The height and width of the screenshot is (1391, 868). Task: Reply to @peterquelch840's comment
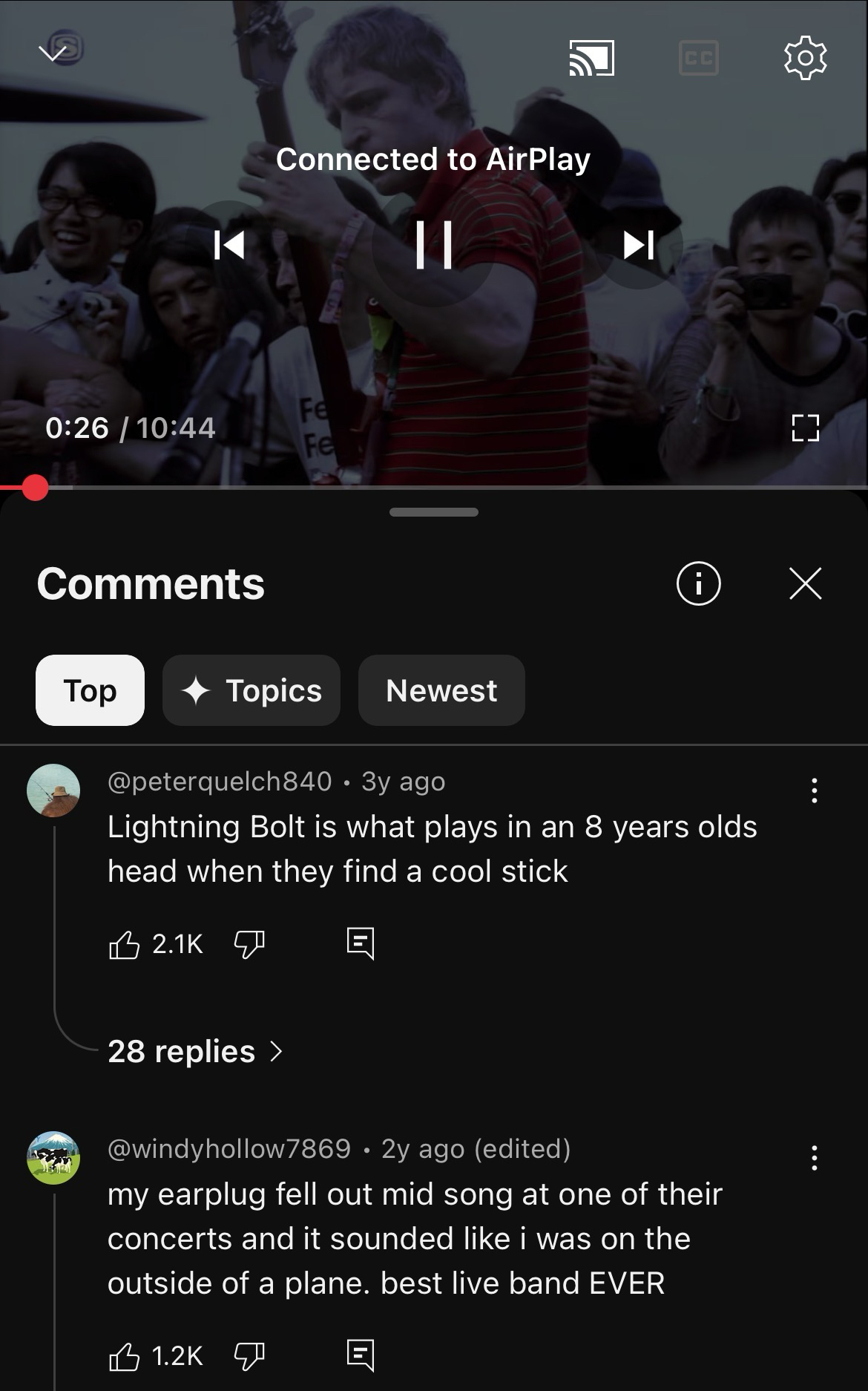tap(361, 944)
